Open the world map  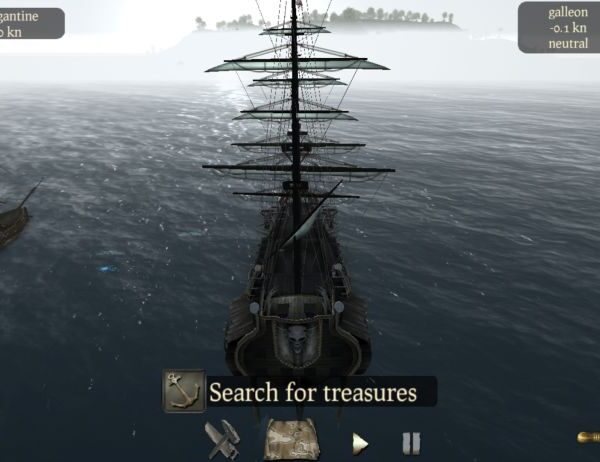[x=291, y=440]
